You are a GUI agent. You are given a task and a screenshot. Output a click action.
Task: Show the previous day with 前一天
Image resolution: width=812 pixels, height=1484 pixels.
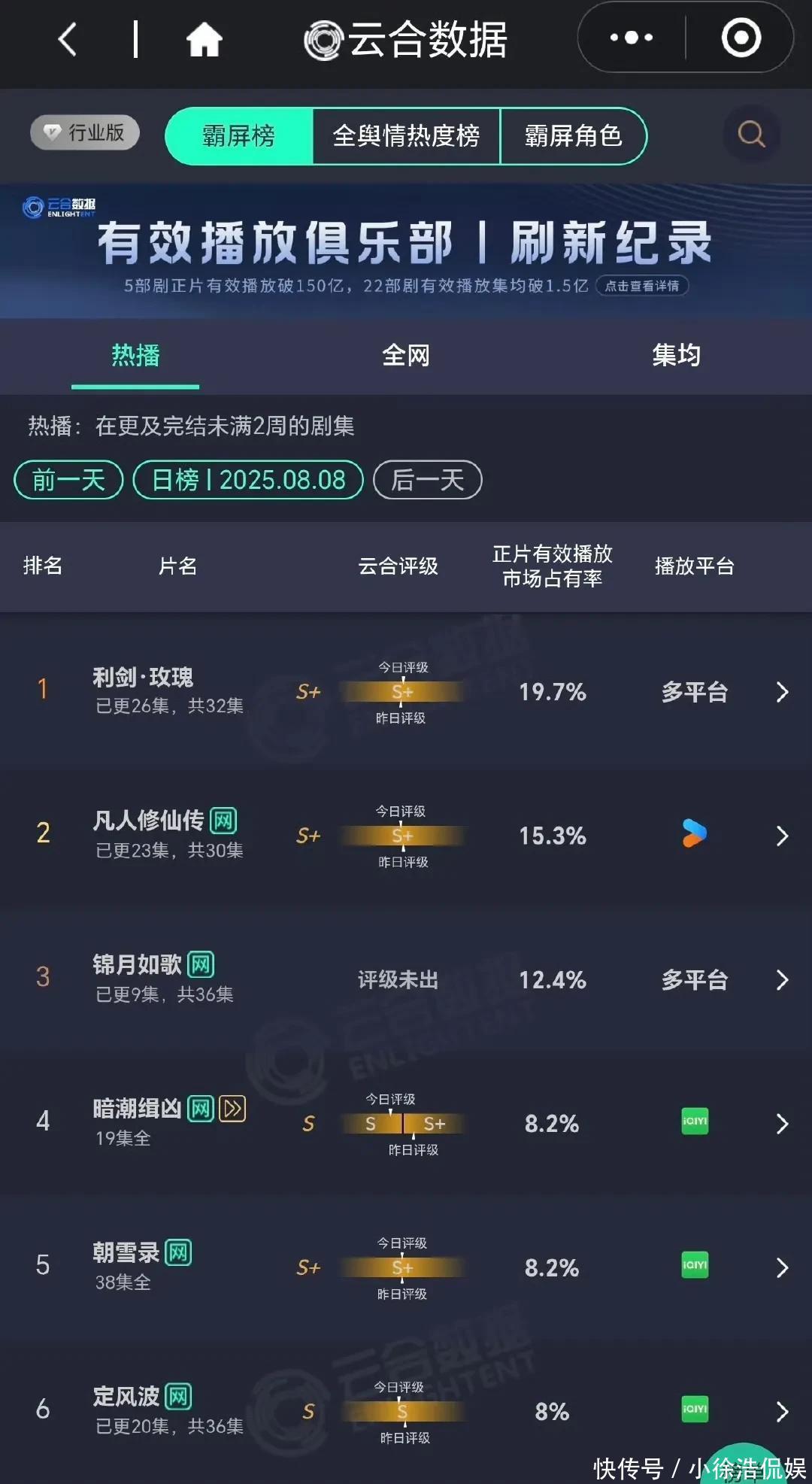click(x=68, y=480)
